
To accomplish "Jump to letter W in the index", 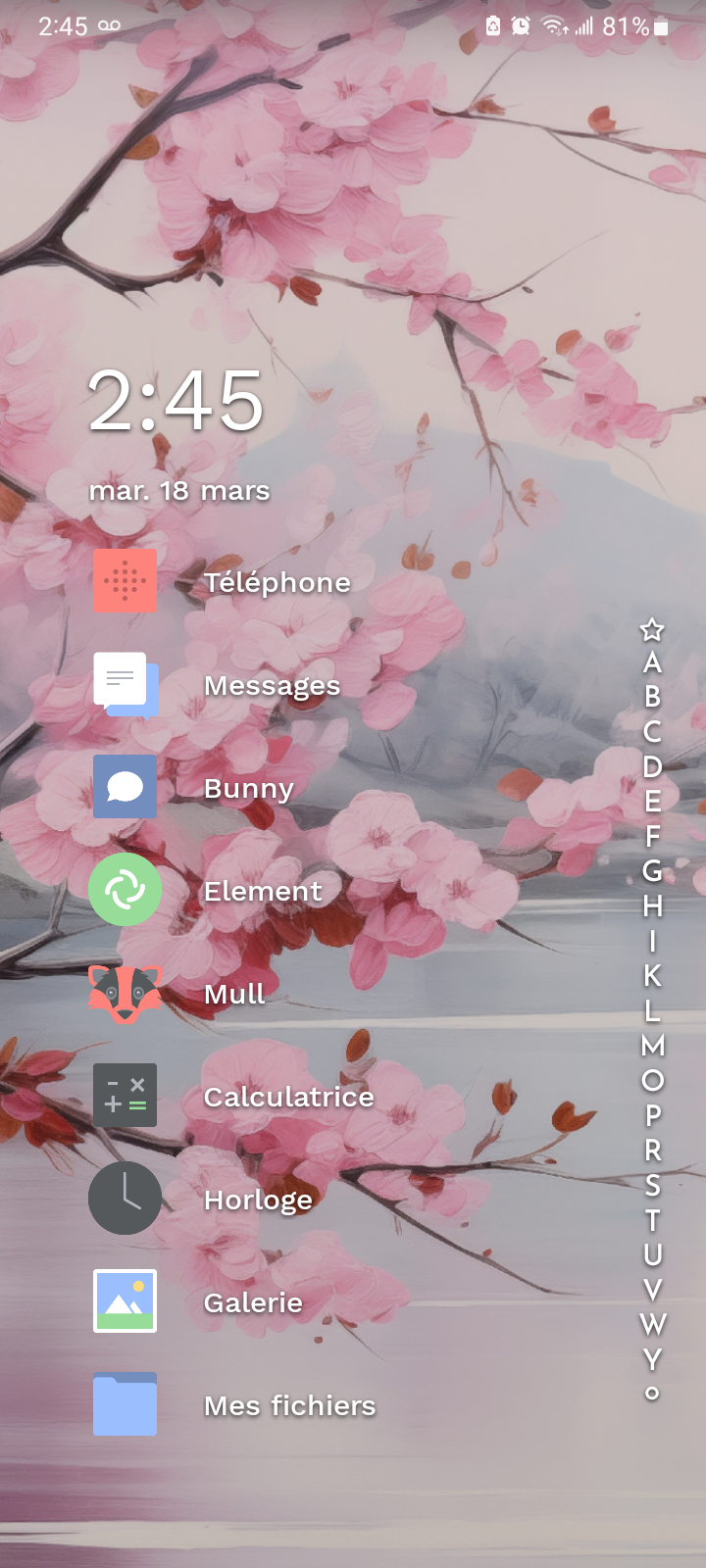I will (652, 1324).
